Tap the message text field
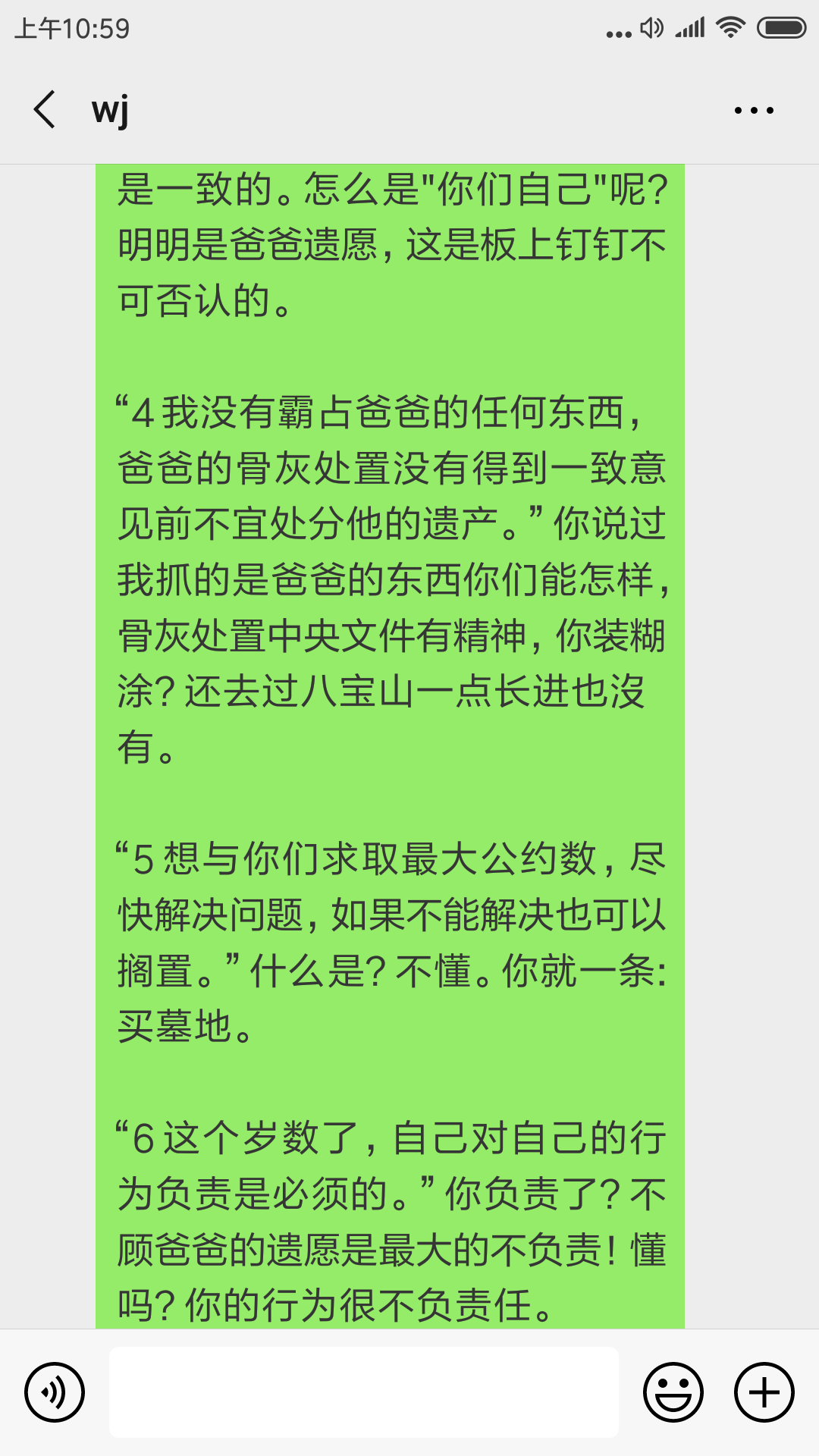Screen dimensions: 819x1456 (364, 1392)
